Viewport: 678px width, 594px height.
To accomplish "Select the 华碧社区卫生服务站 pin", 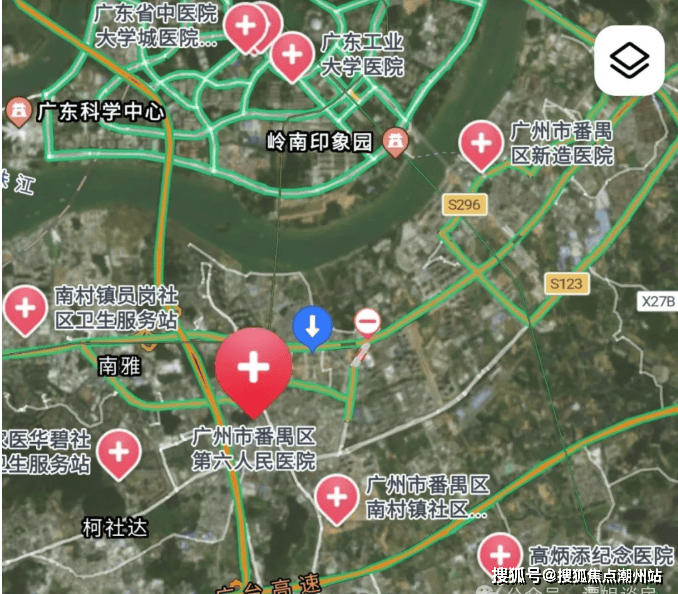I will (118, 452).
